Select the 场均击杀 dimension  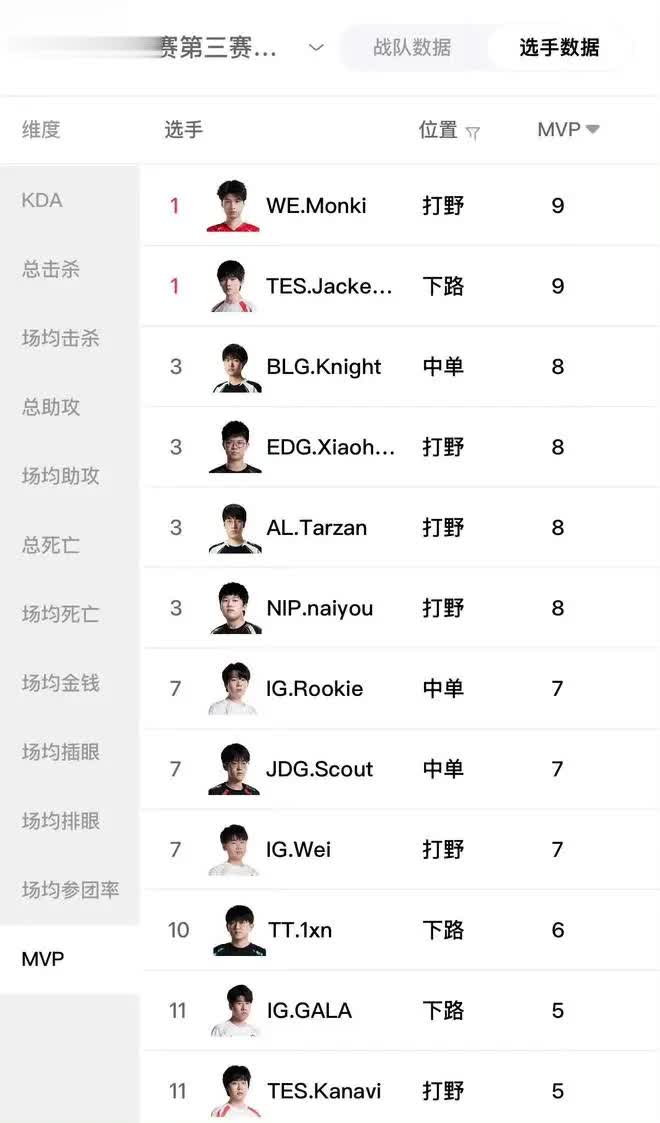(x=60, y=338)
